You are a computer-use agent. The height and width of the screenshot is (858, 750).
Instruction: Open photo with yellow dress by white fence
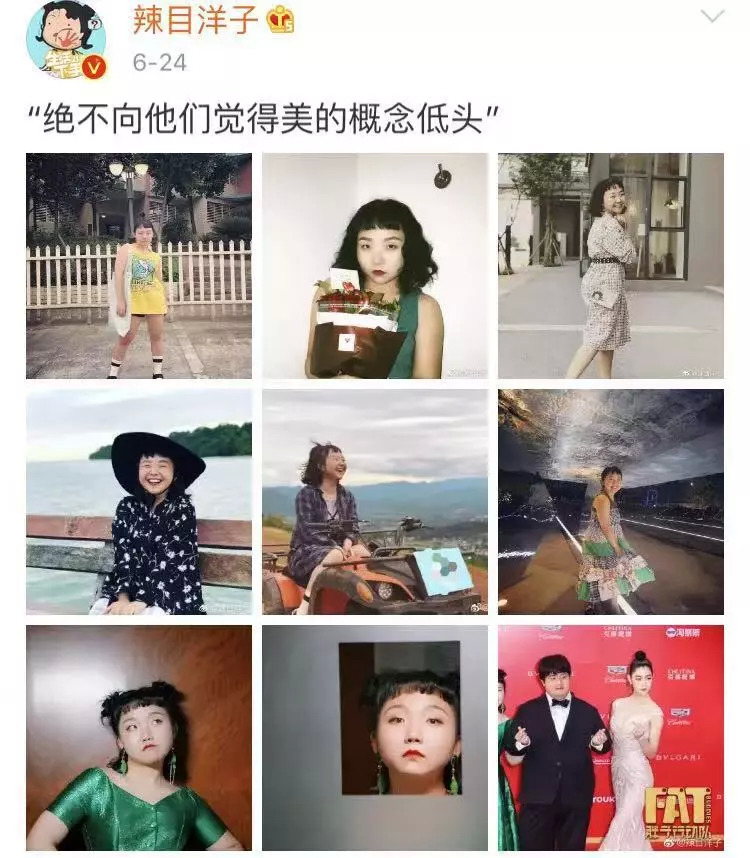[139, 266]
